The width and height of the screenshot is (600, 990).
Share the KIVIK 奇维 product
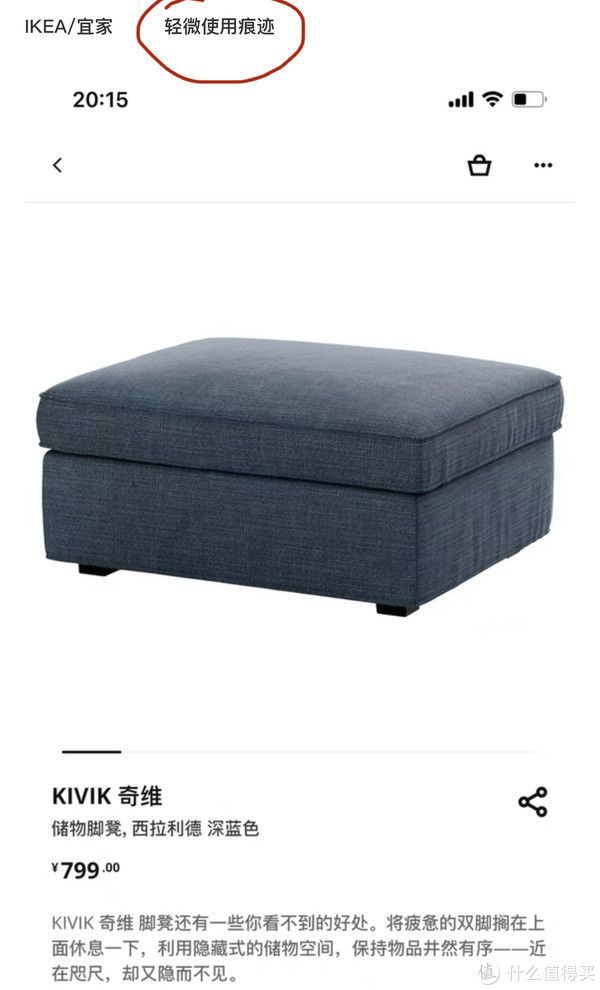(x=532, y=802)
